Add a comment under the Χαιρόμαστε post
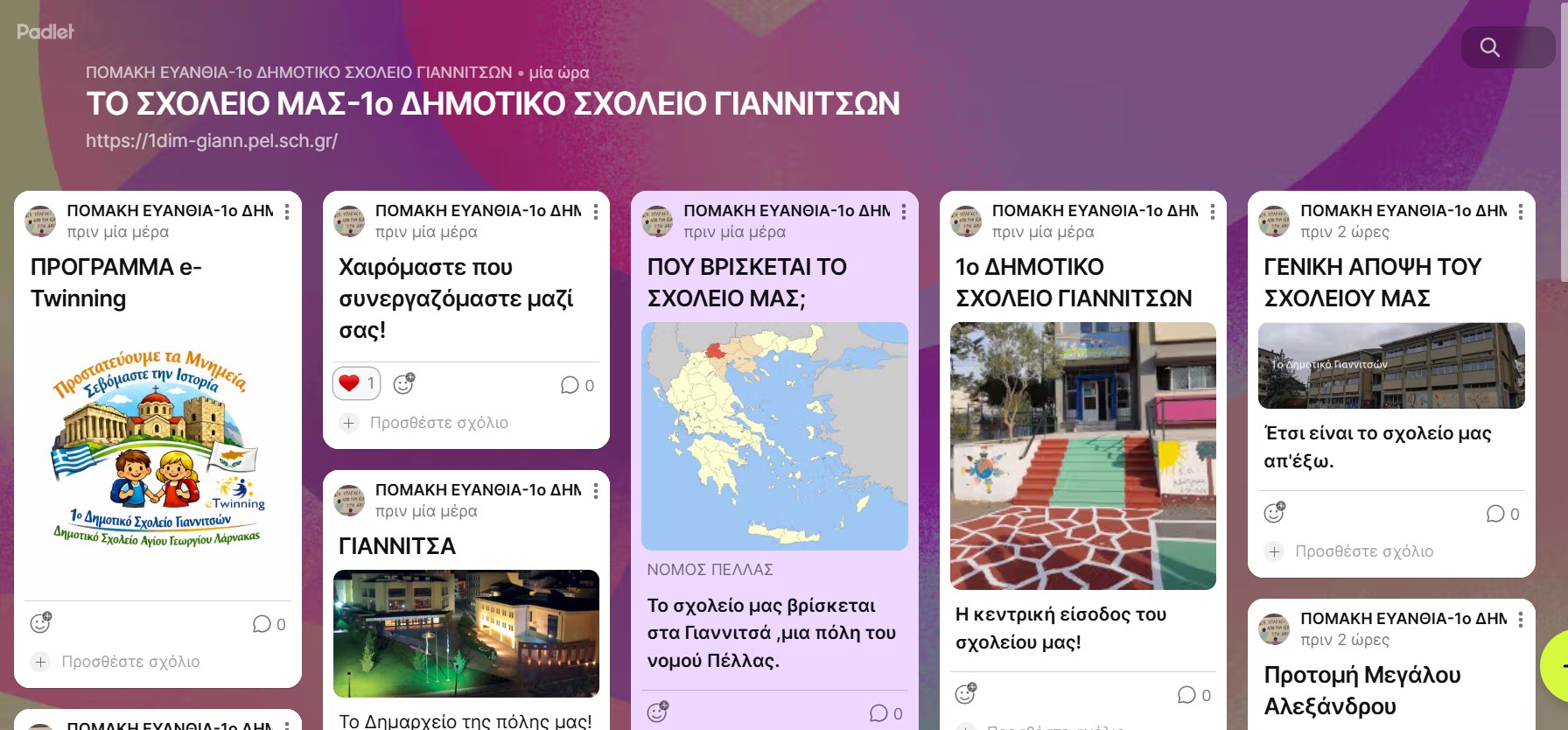The width and height of the screenshot is (1568, 730). pyautogui.click(x=438, y=423)
